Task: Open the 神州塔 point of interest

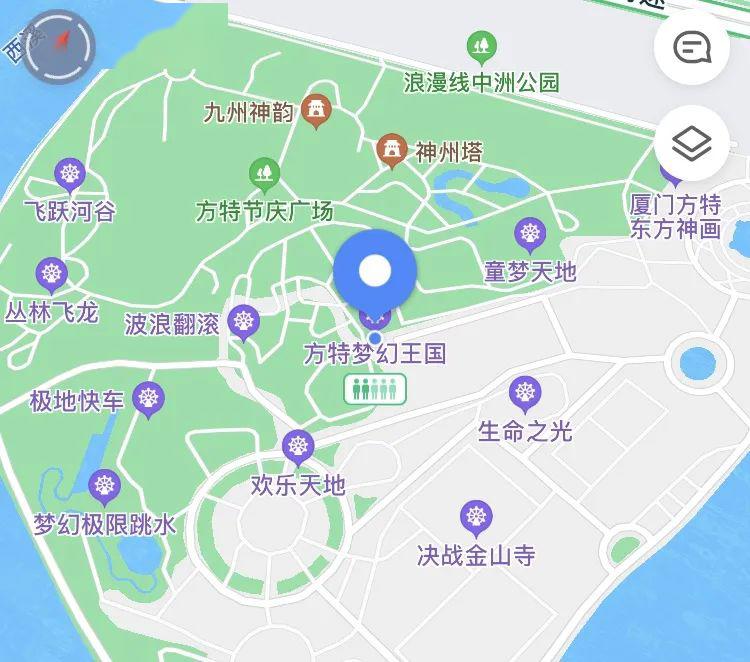Action: [392, 152]
